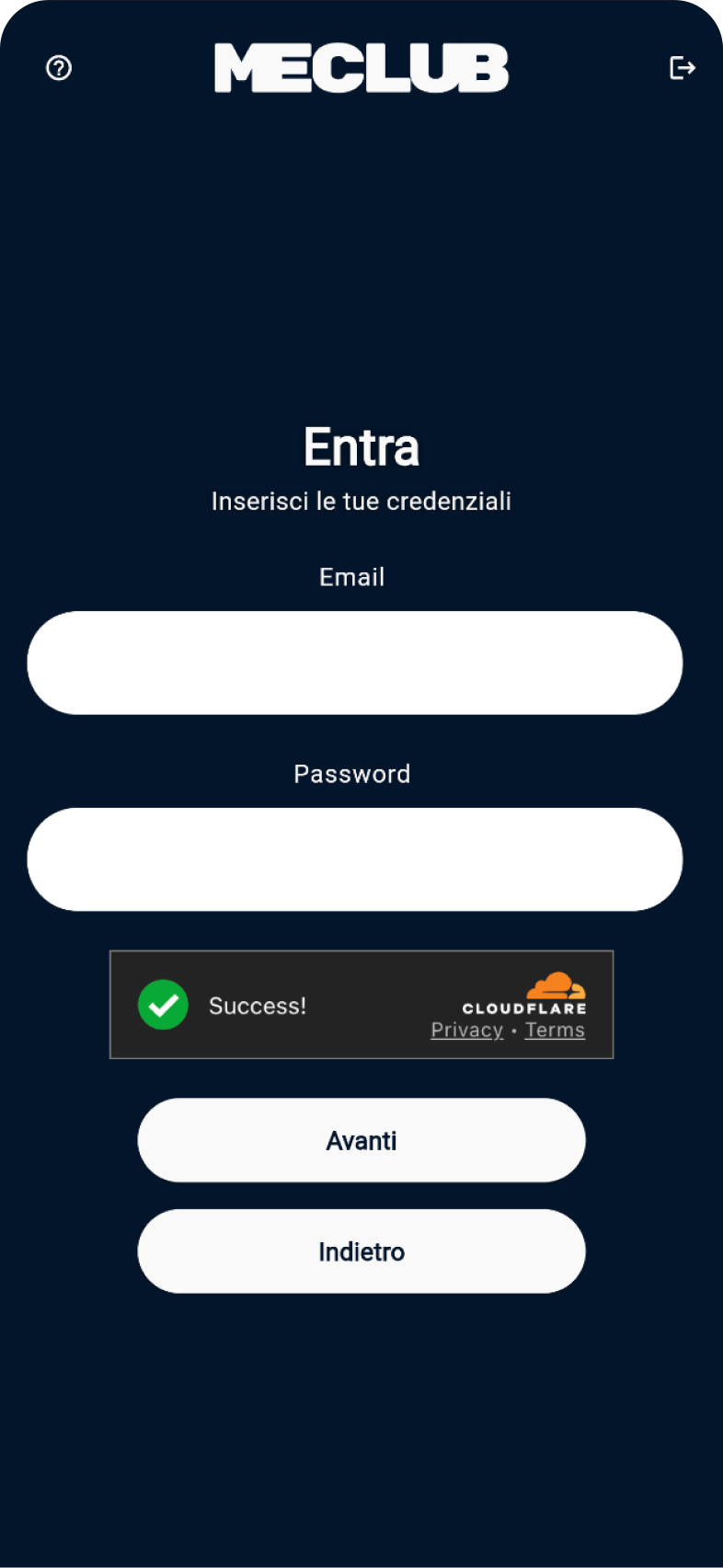
Task: Click the logout icon at top right
Action: coord(683,68)
